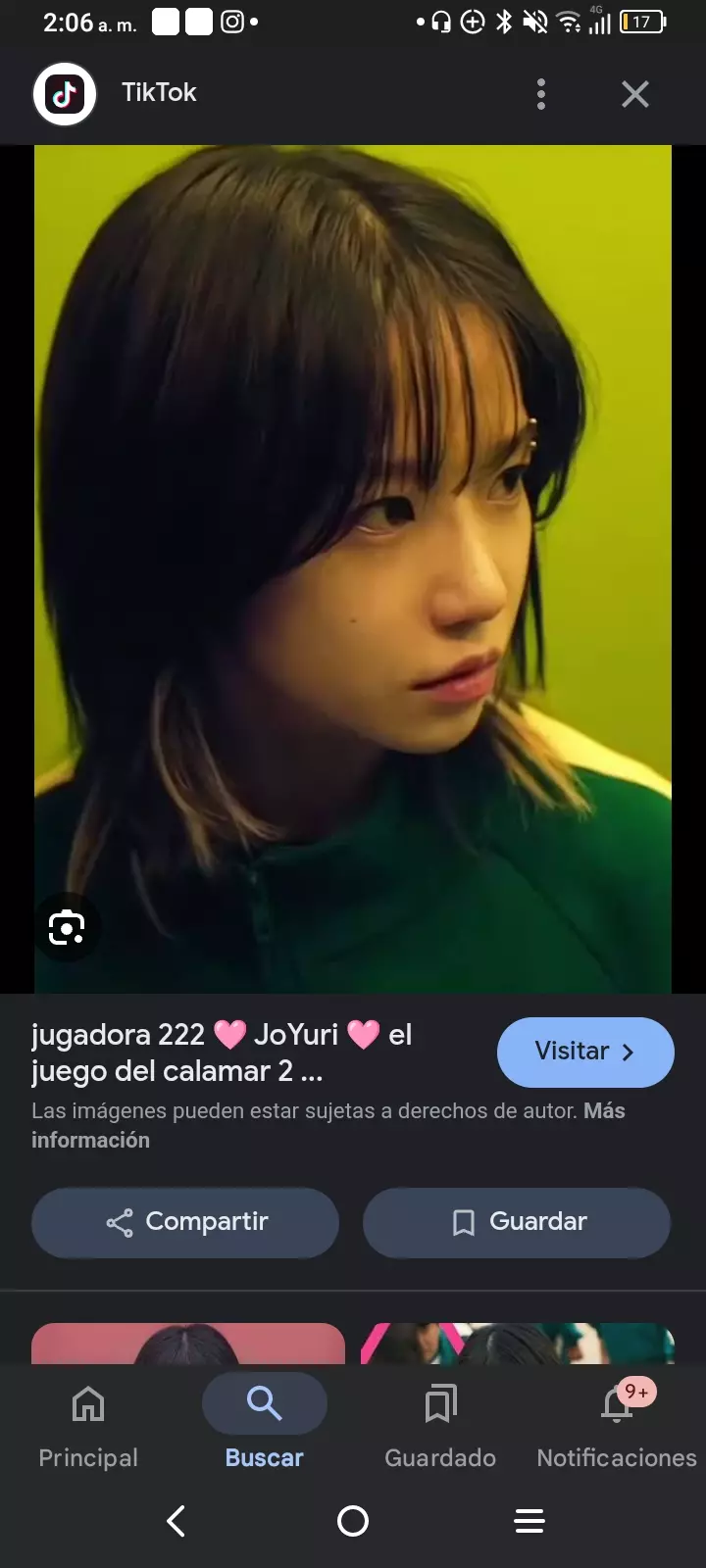Open the related image with green jackets
Viewport: 706px width, 1568px height.
pyautogui.click(x=518, y=1344)
